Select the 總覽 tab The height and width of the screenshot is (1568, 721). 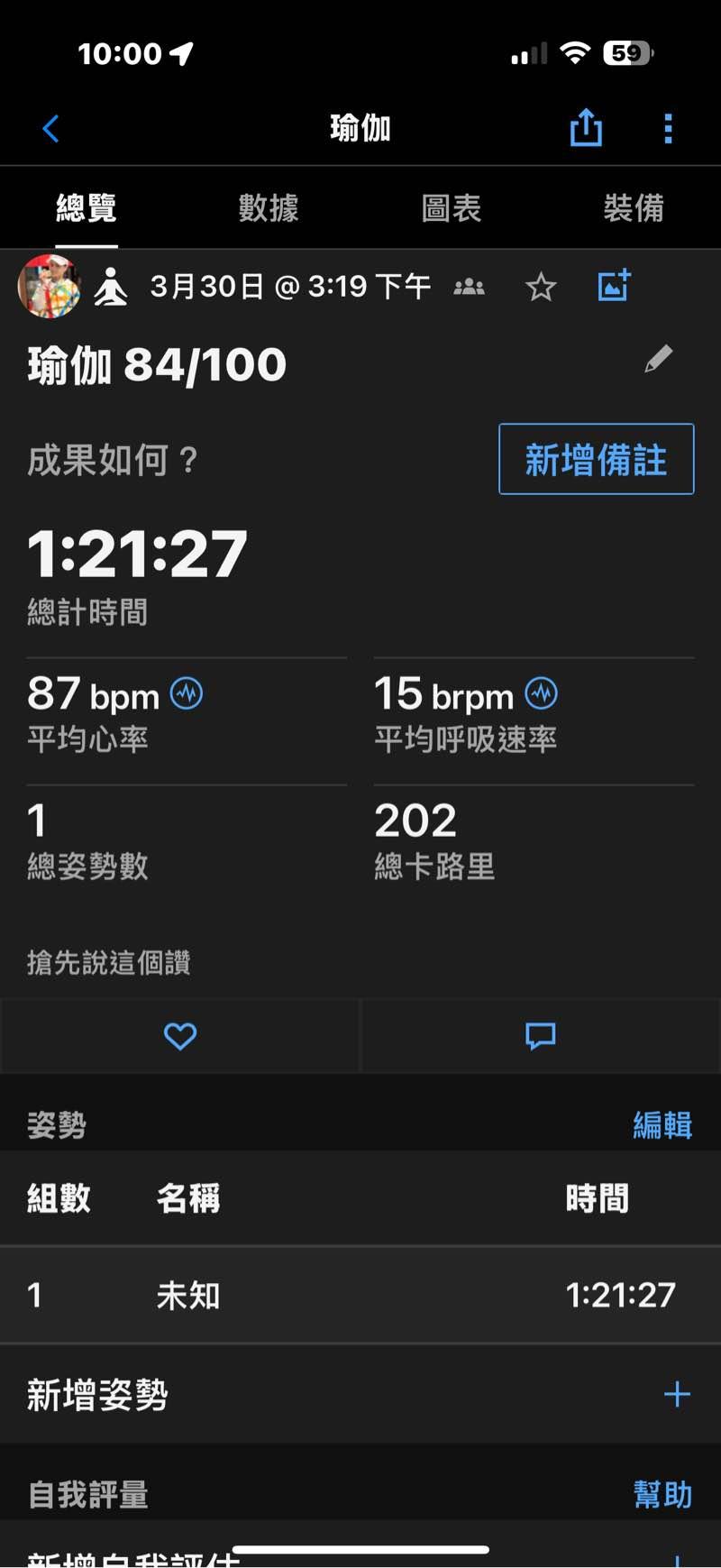pyautogui.click(x=87, y=208)
